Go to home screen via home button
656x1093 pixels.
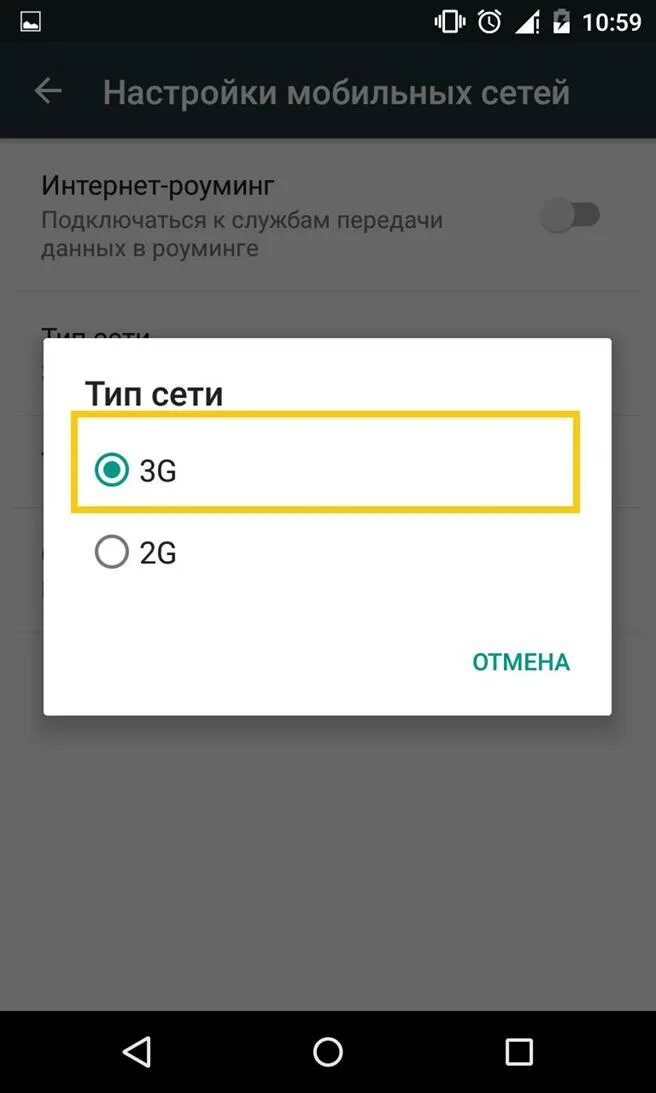328,1052
